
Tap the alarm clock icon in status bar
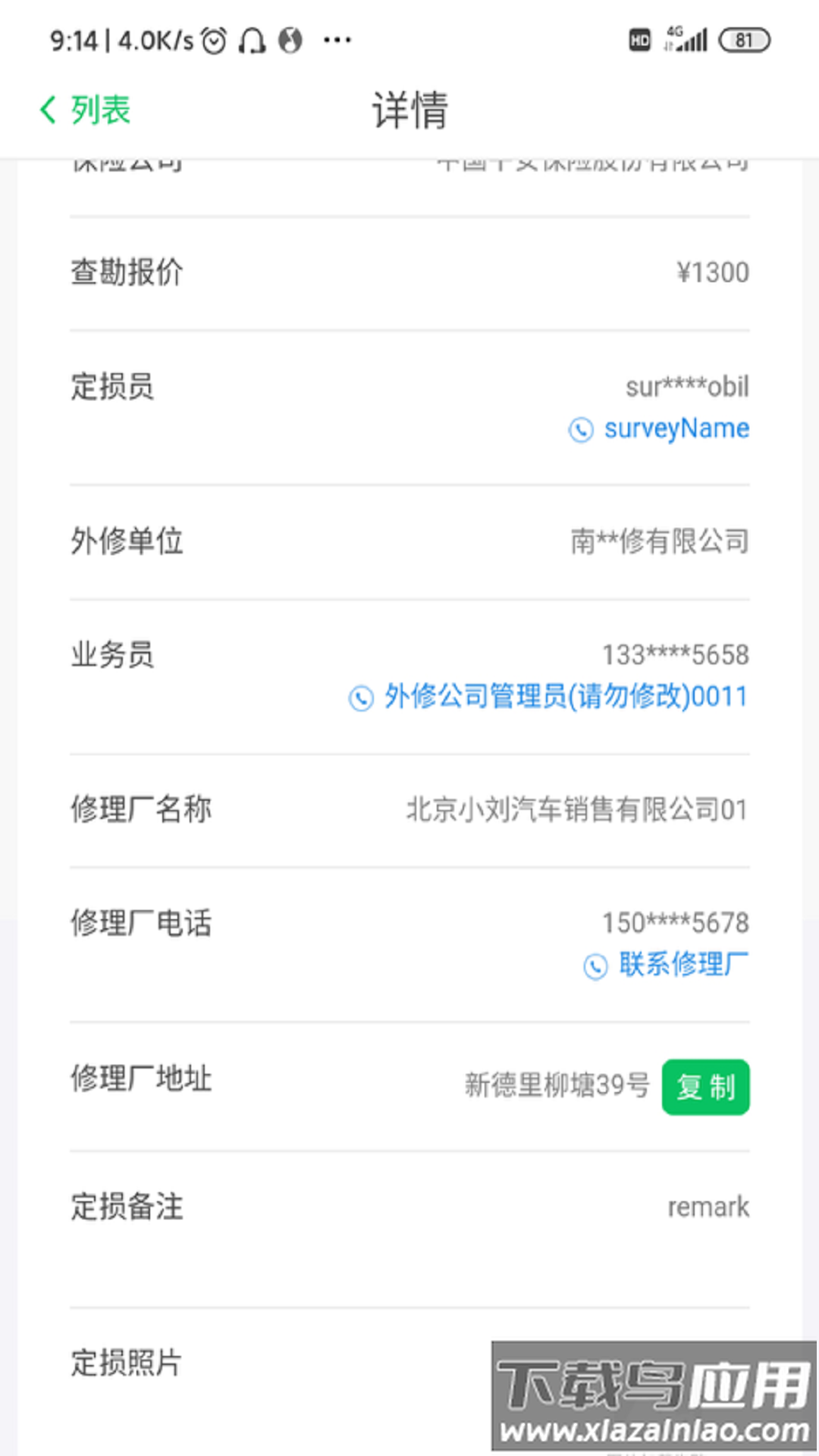(x=213, y=39)
